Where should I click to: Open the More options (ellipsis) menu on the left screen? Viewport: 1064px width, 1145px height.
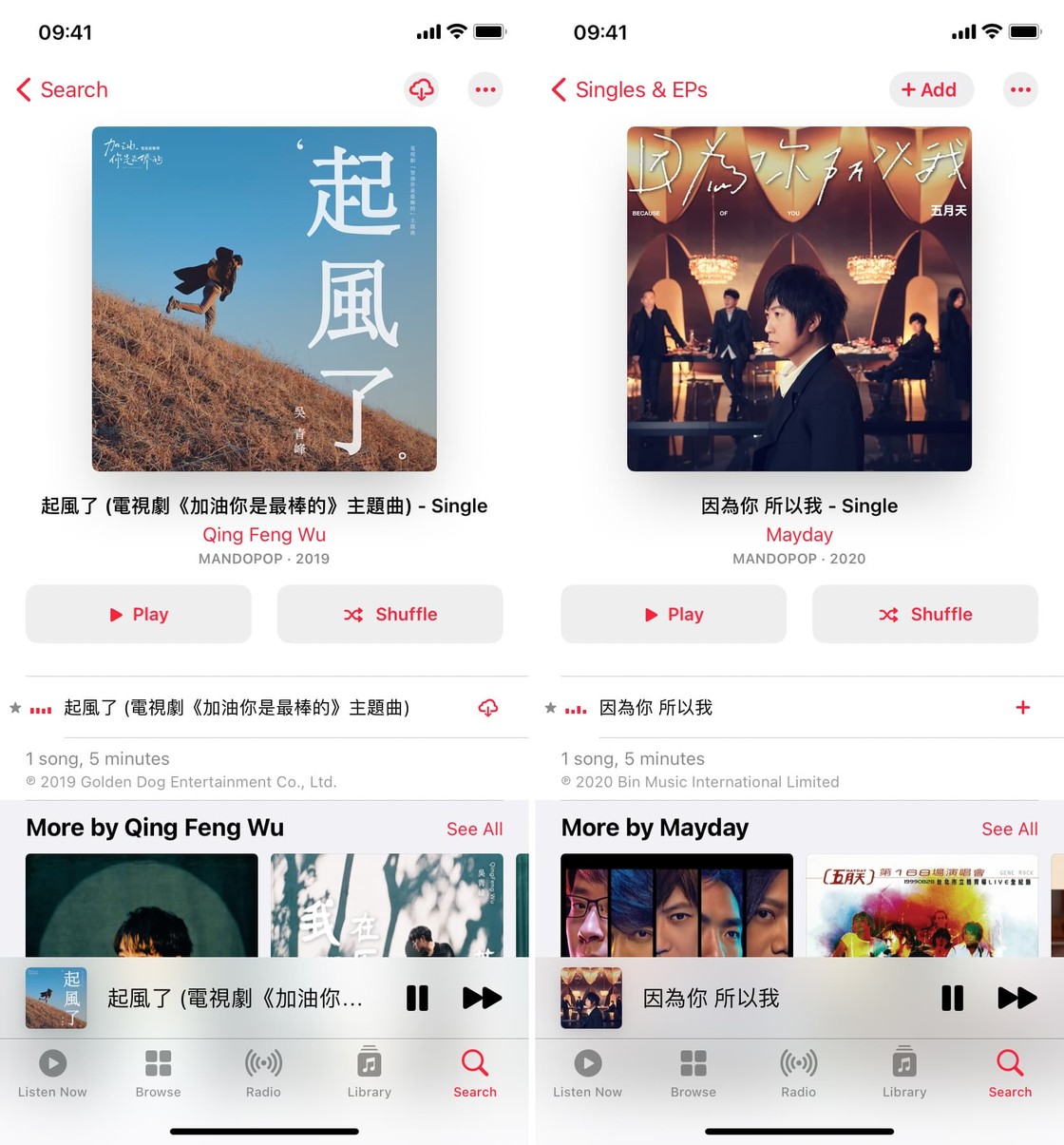pos(485,89)
